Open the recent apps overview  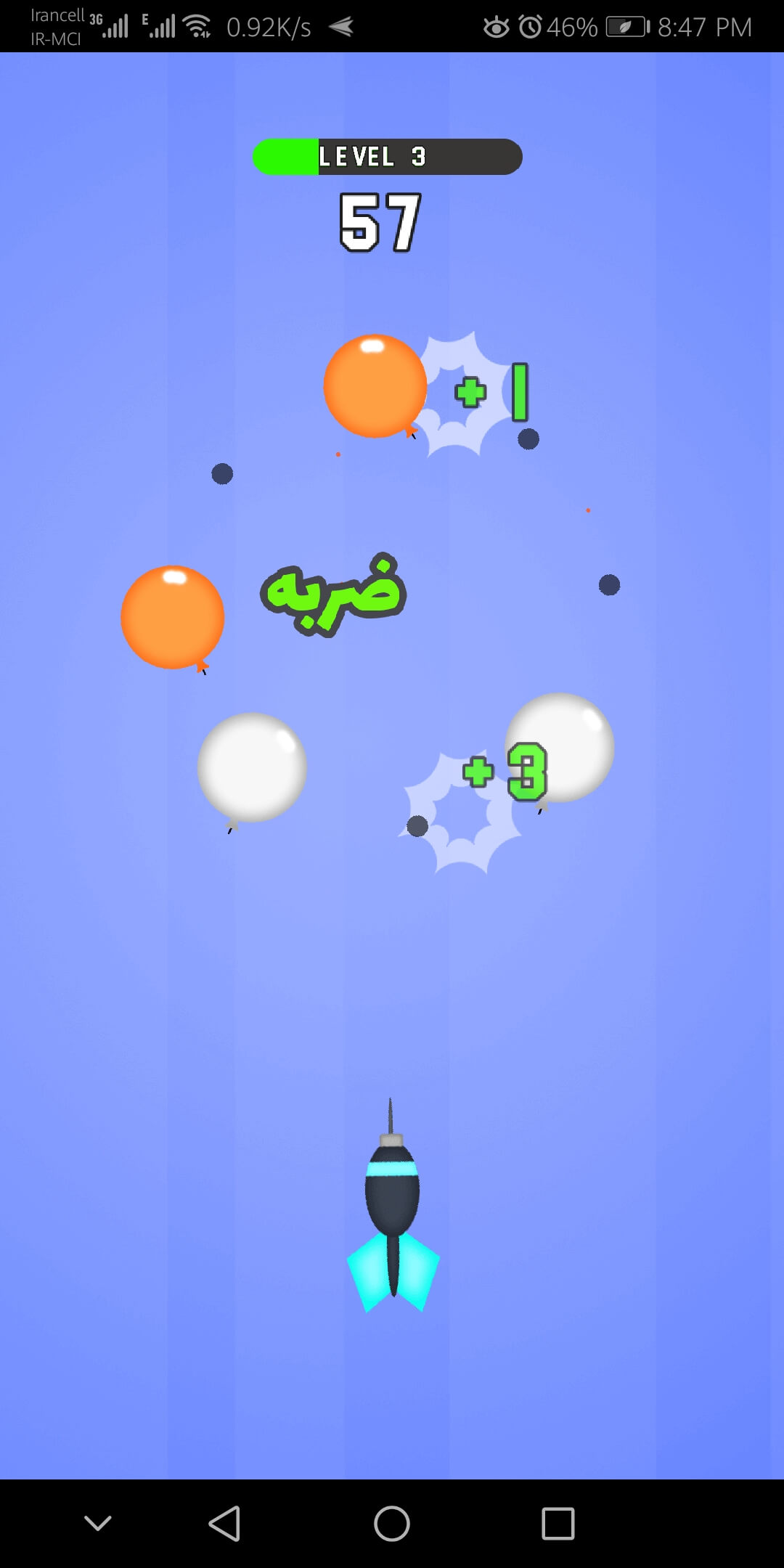point(558,1523)
